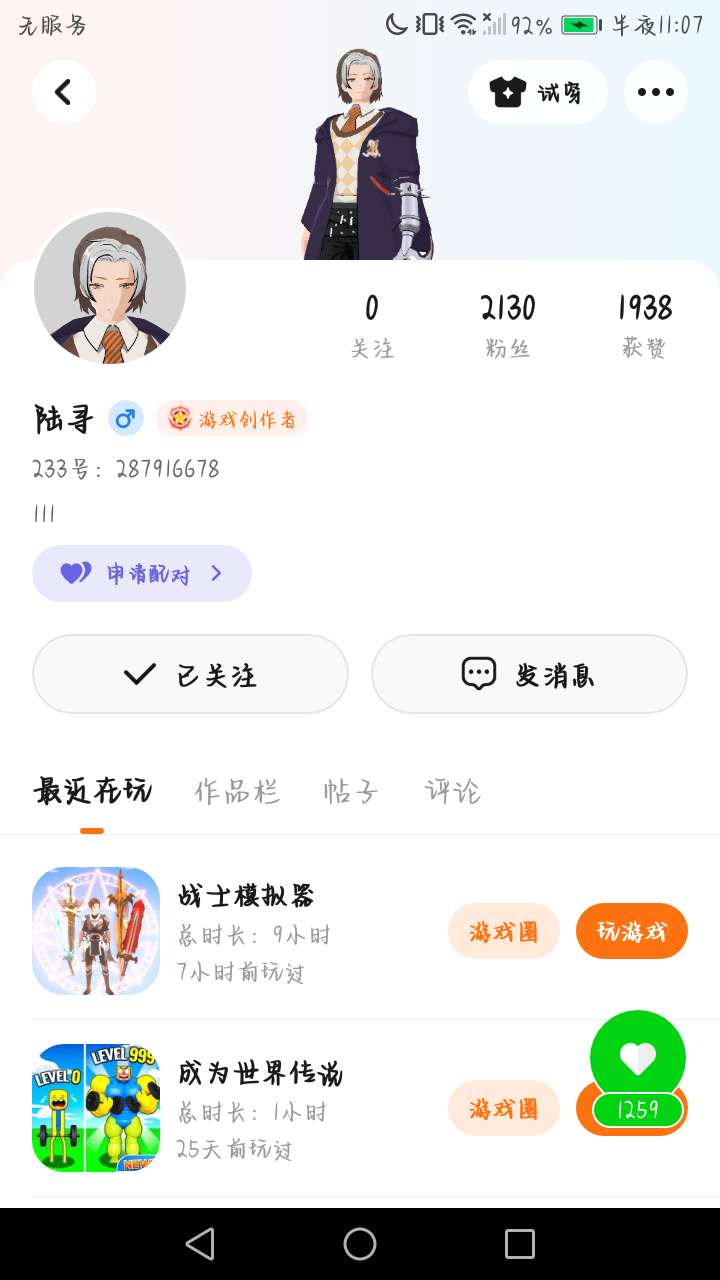Open the 成为世界传说 game entry
The width and height of the screenshot is (720, 1280).
[x=260, y=1073]
